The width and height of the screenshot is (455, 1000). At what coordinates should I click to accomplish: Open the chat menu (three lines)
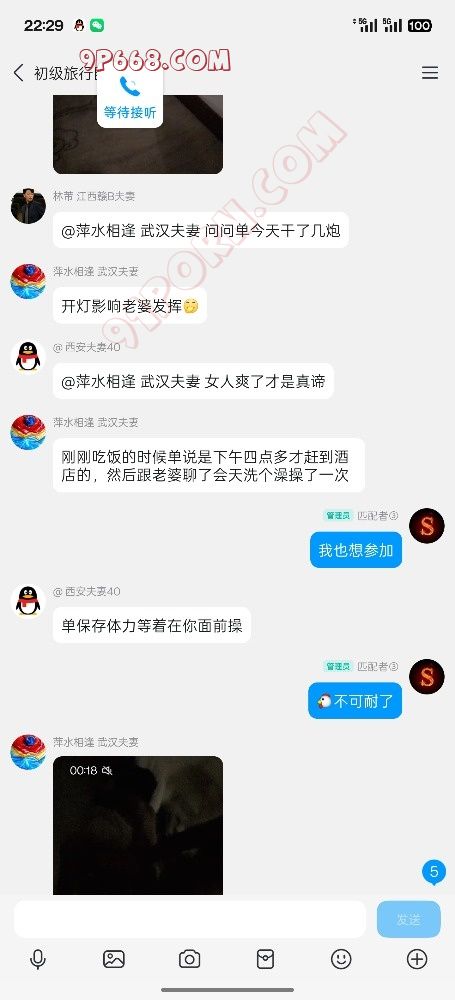[430, 73]
